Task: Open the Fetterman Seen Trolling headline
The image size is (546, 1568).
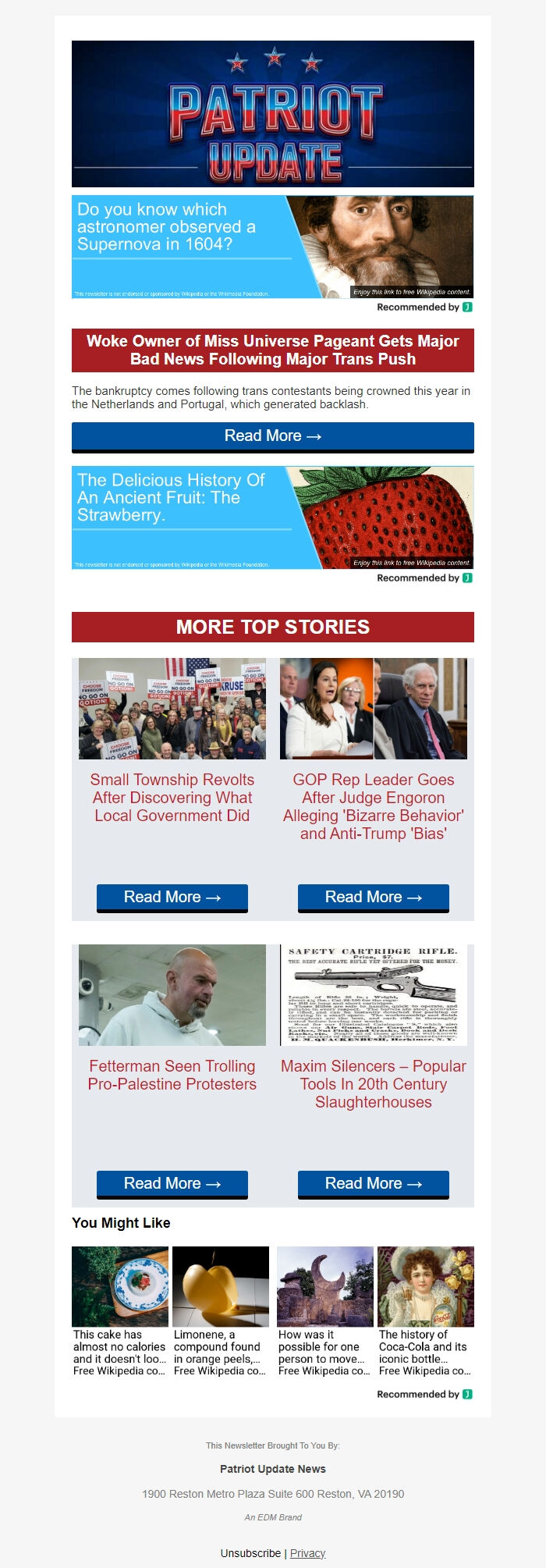Action: (172, 1075)
